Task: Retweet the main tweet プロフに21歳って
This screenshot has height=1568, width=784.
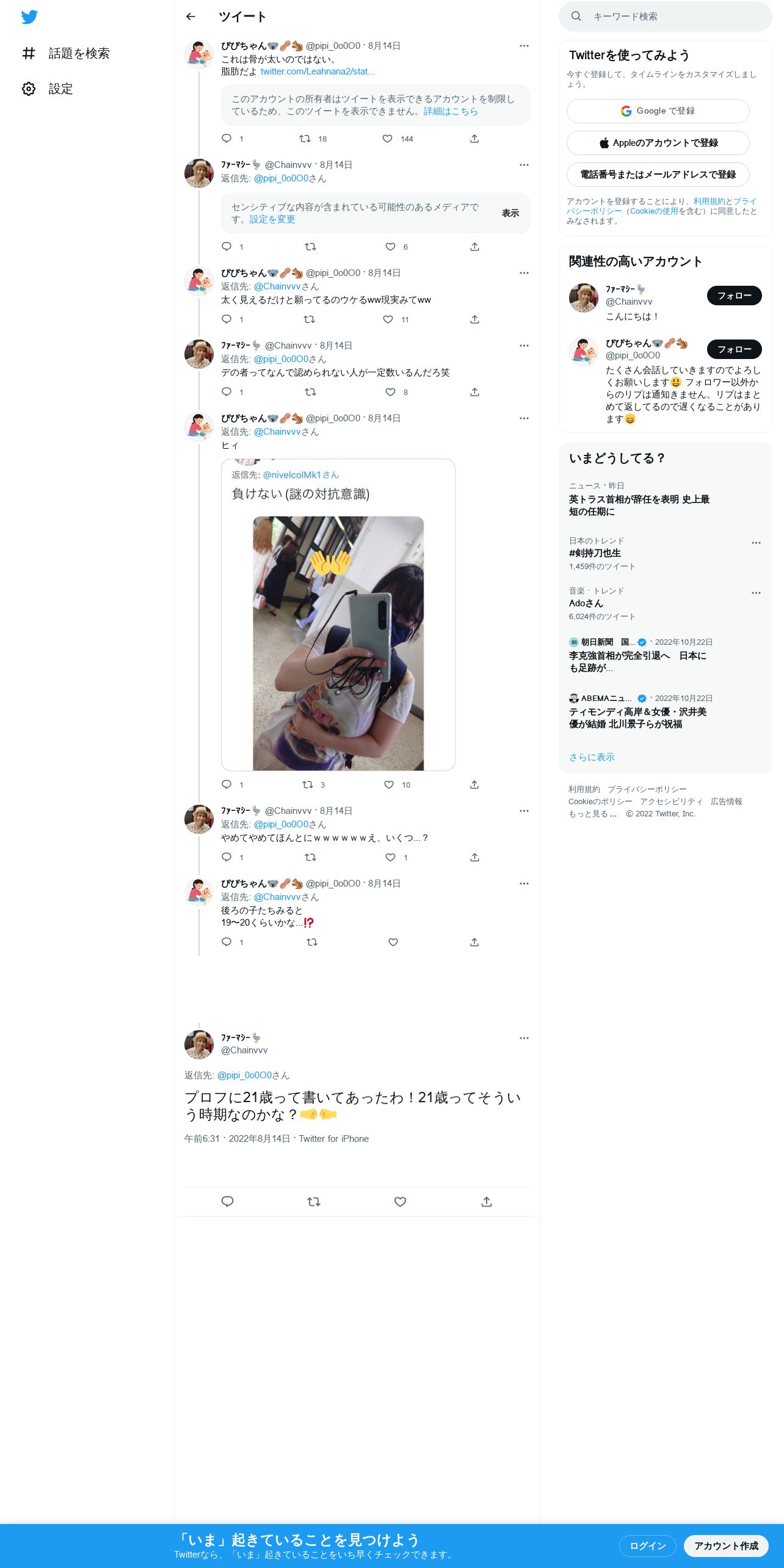Action: coord(313,1202)
